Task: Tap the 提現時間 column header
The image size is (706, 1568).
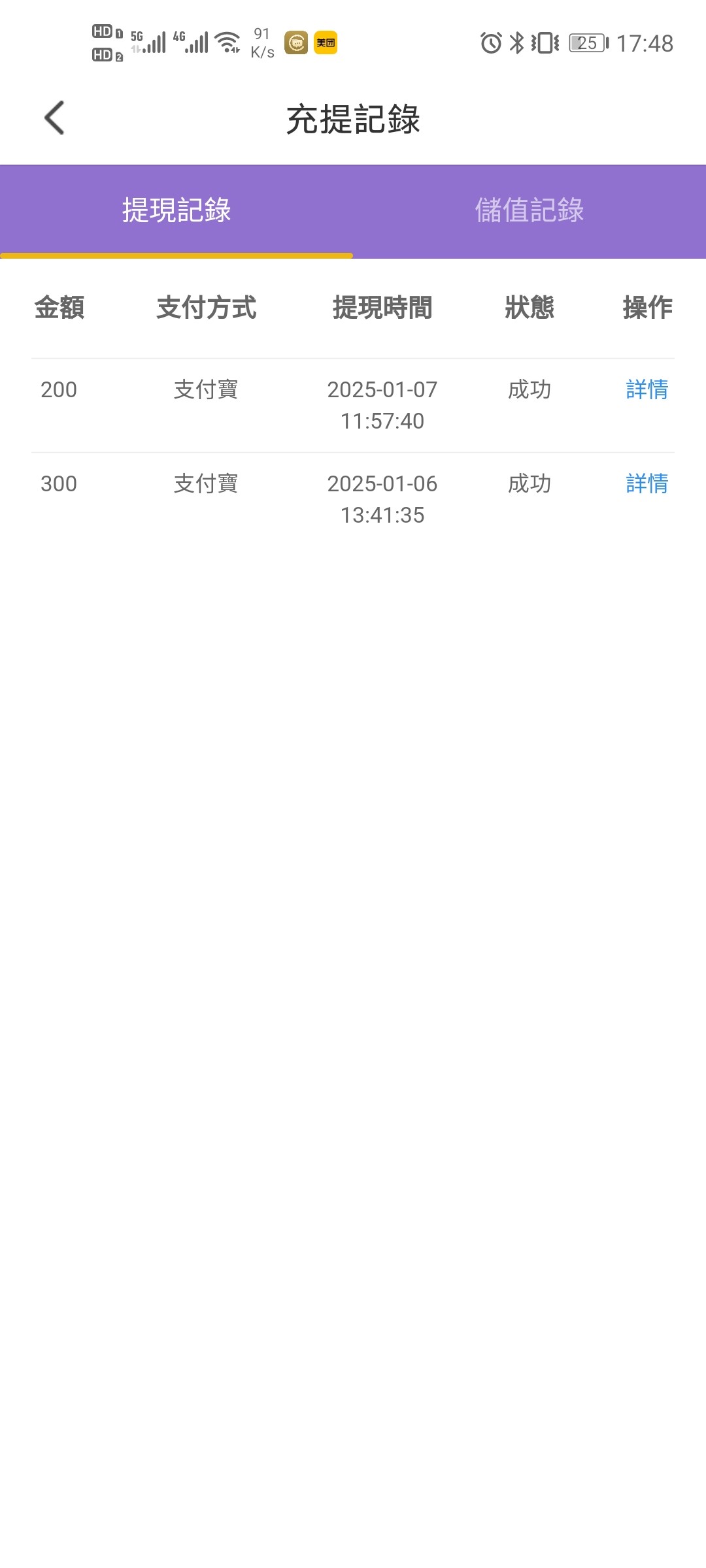Action: [382, 308]
